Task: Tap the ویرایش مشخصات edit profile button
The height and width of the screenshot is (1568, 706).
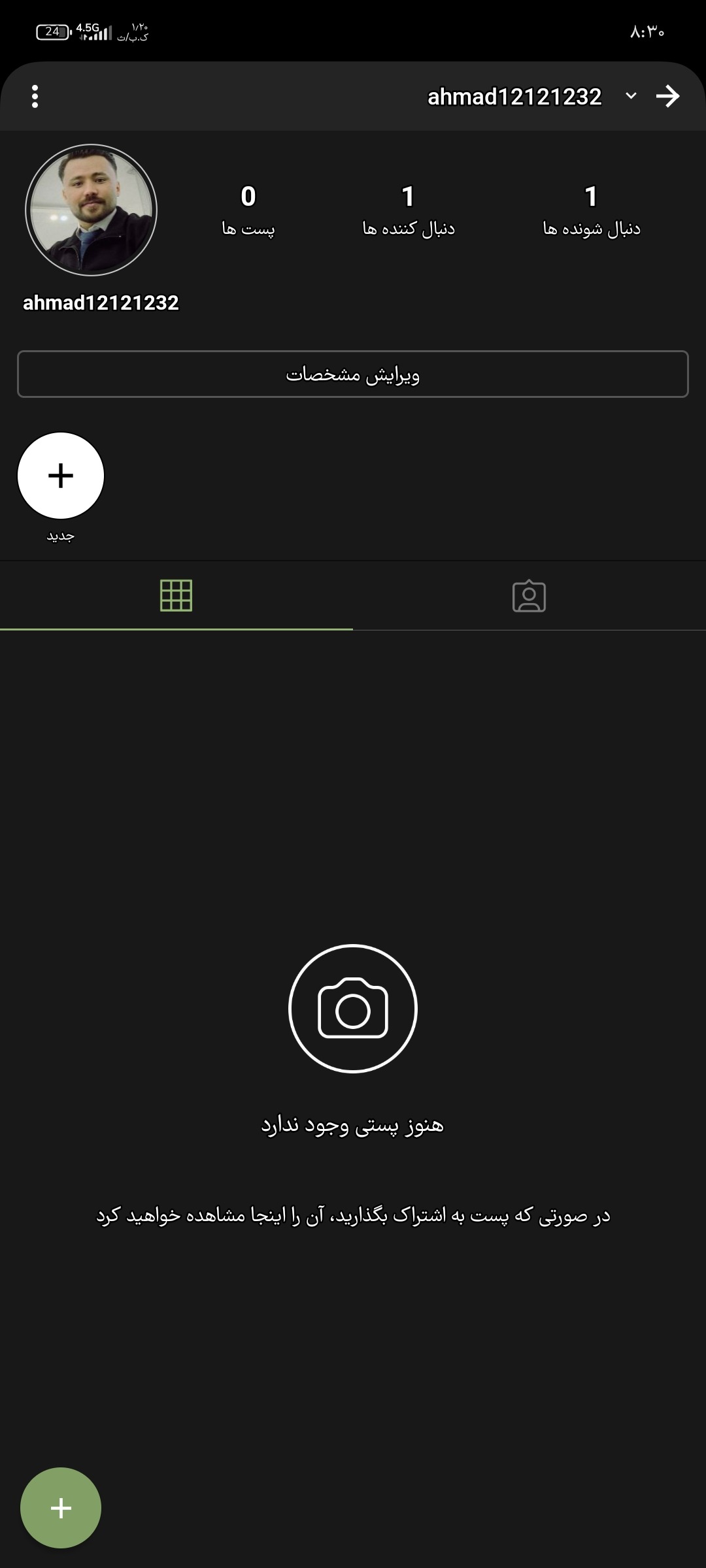Action: pos(353,374)
